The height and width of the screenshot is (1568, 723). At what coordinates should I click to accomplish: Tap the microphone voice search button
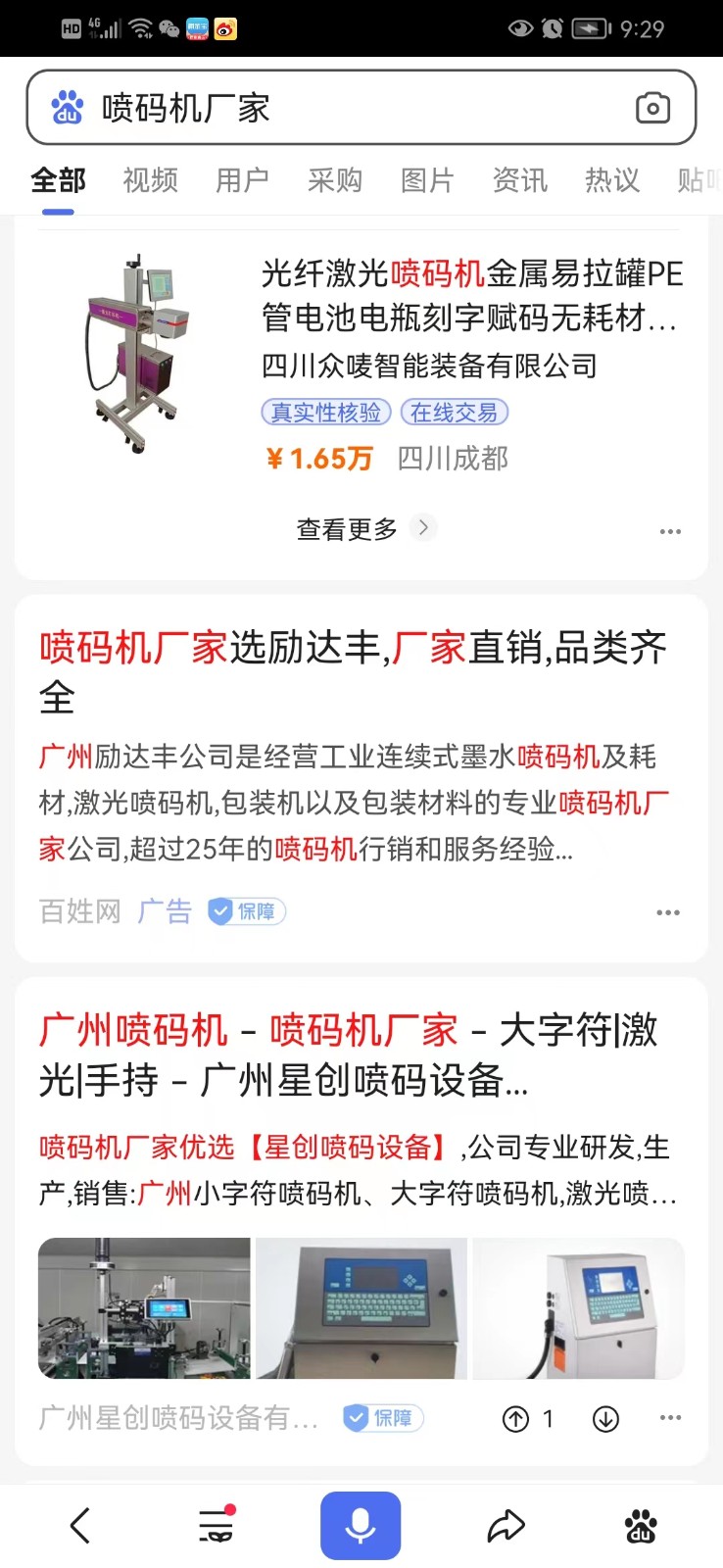[x=361, y=1525]
